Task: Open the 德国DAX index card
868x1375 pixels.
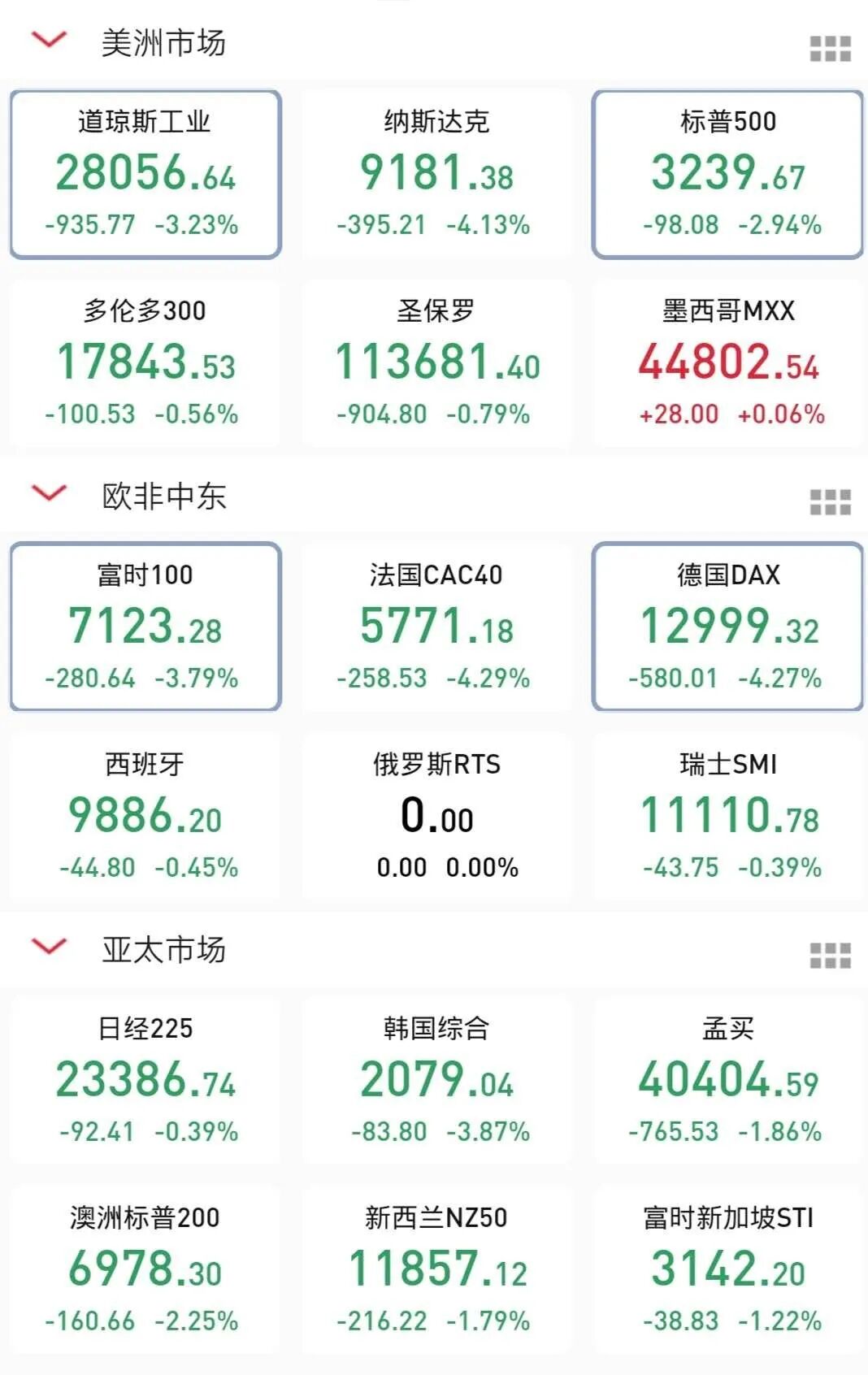Action: click(x=727, y=627)
